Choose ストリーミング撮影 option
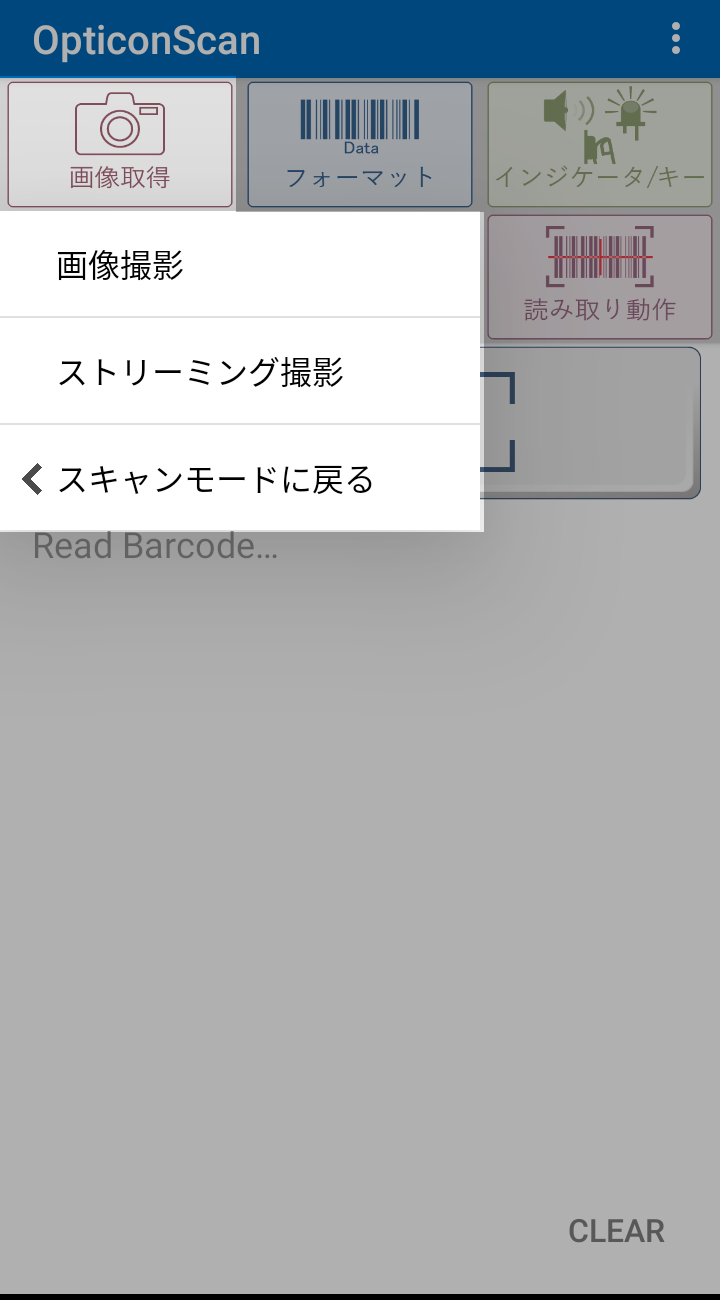 [x=240, y=371]
